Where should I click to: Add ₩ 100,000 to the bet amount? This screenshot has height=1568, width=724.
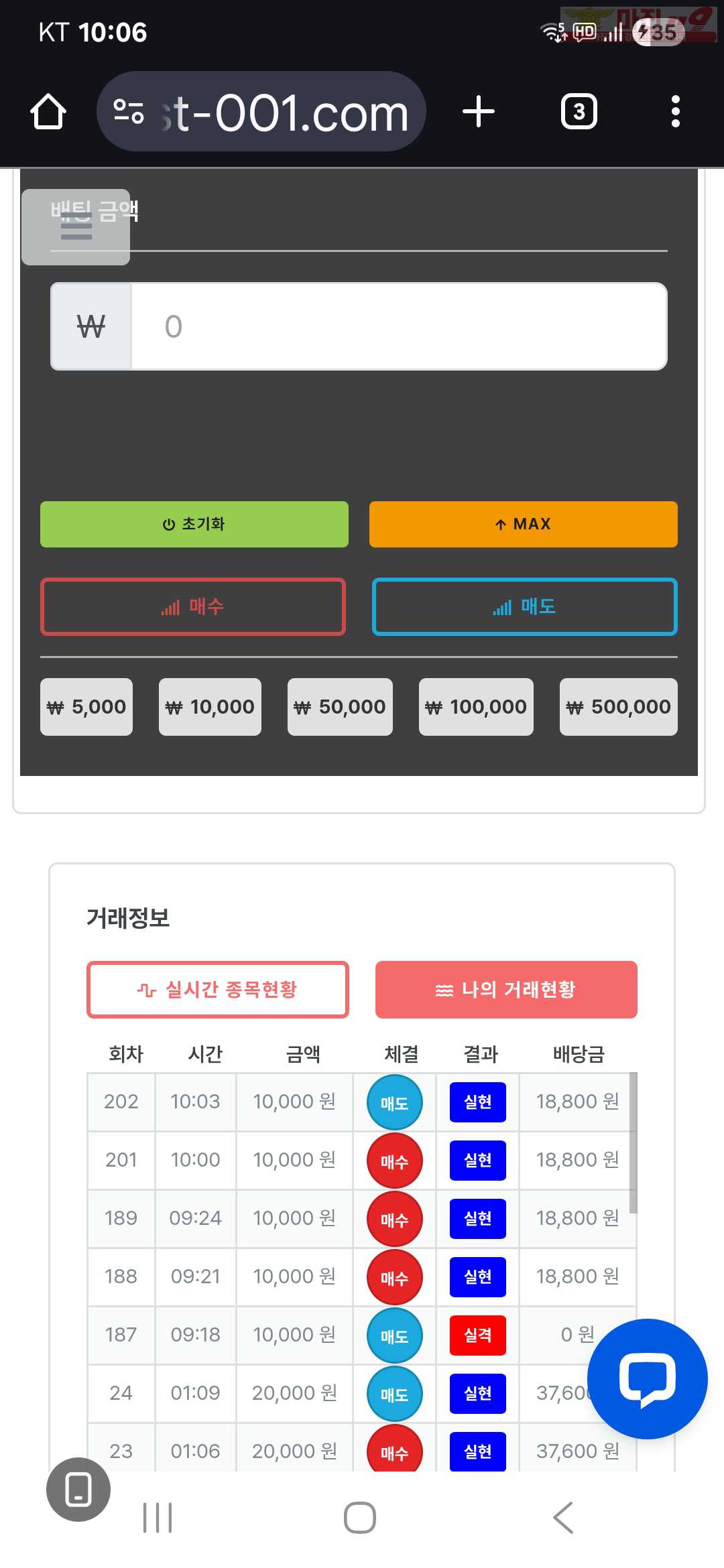(476, 707)
